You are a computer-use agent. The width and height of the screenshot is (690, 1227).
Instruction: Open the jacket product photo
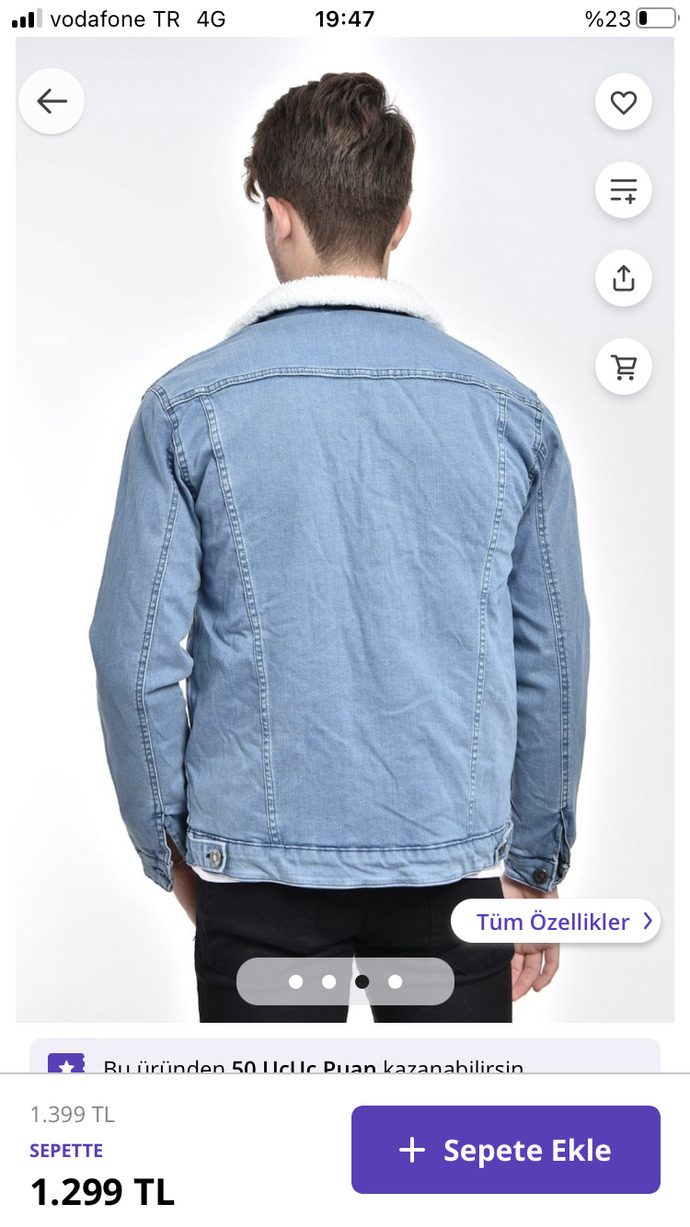tap(345, 530)
